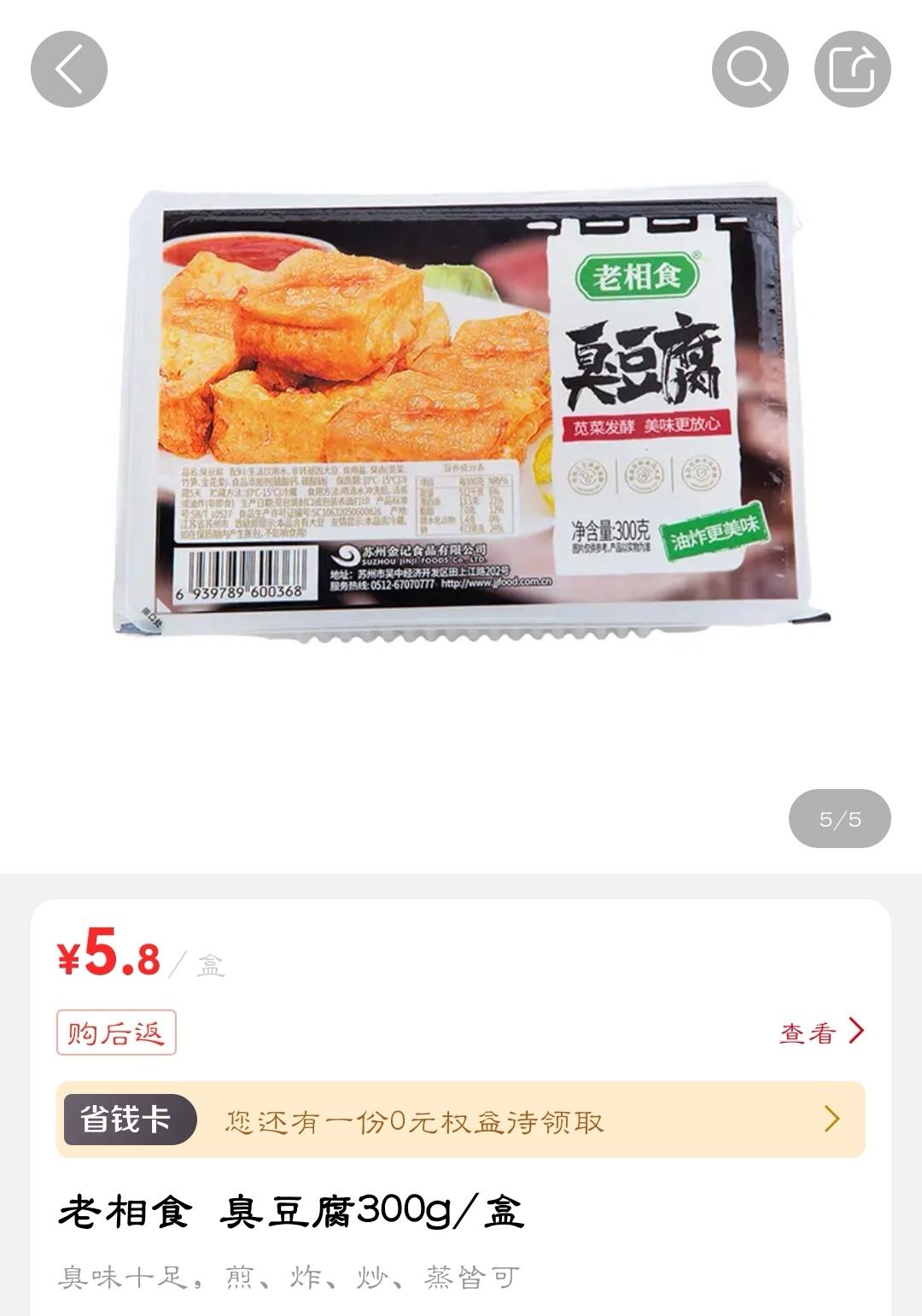Share this stinky tofu product

[x=852, y=69]
